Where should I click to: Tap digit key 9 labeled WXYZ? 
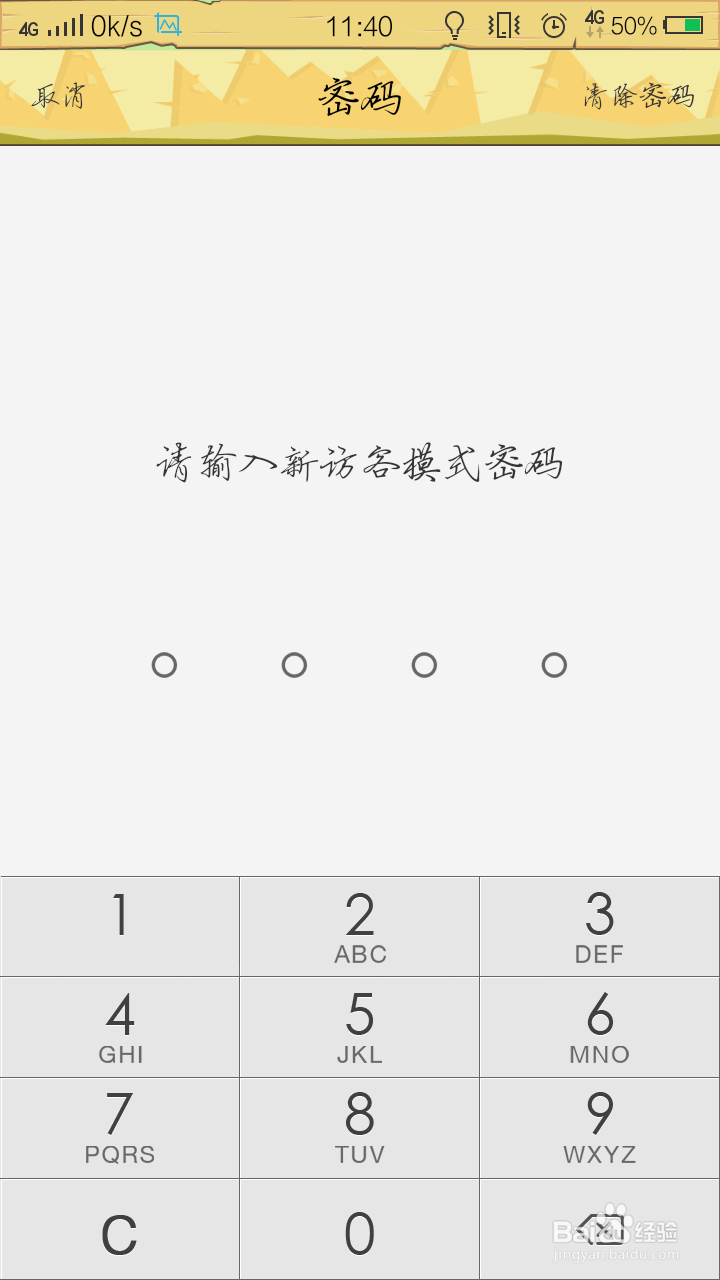tap(599, 1127)
